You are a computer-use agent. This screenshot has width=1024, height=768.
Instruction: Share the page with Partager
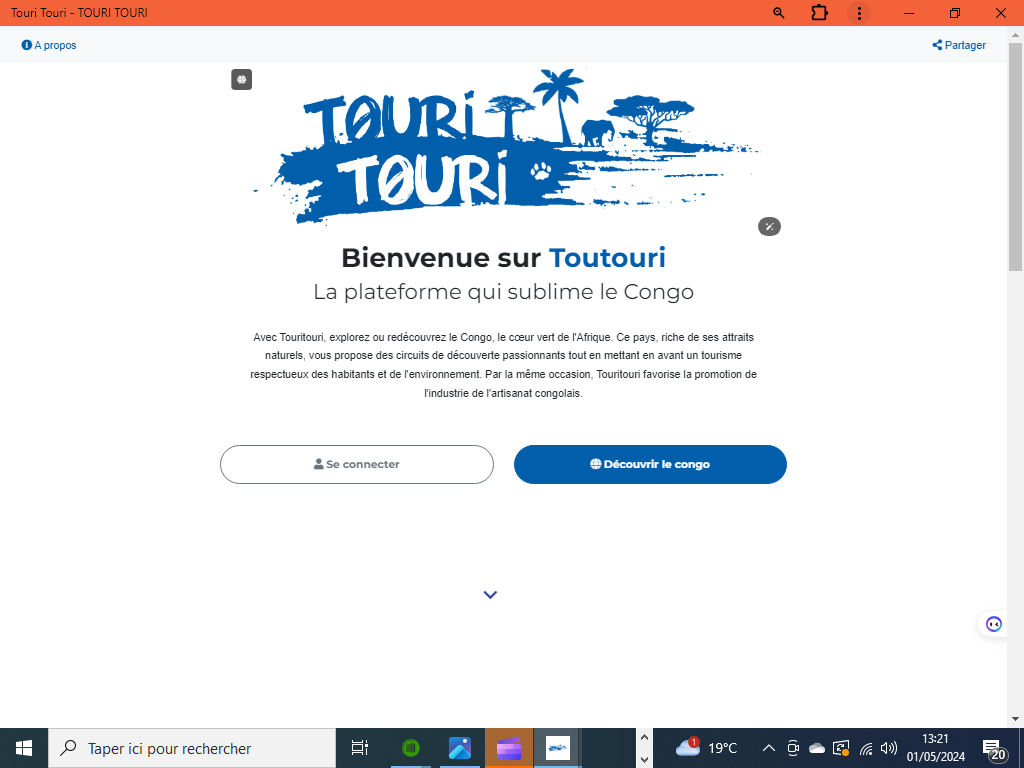pyautogui.click(x=959, y=45)
